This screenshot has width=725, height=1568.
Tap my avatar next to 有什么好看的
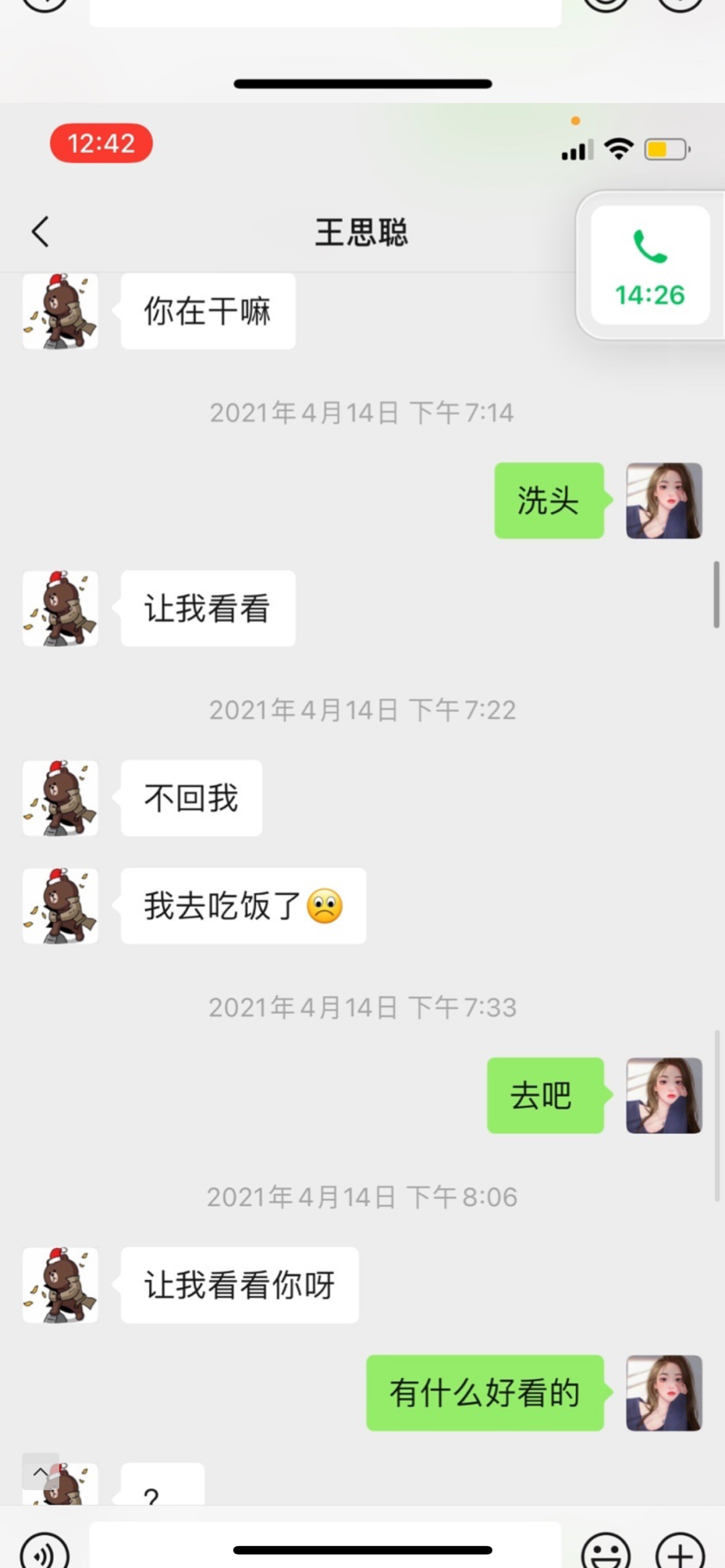click(664, 1393)
